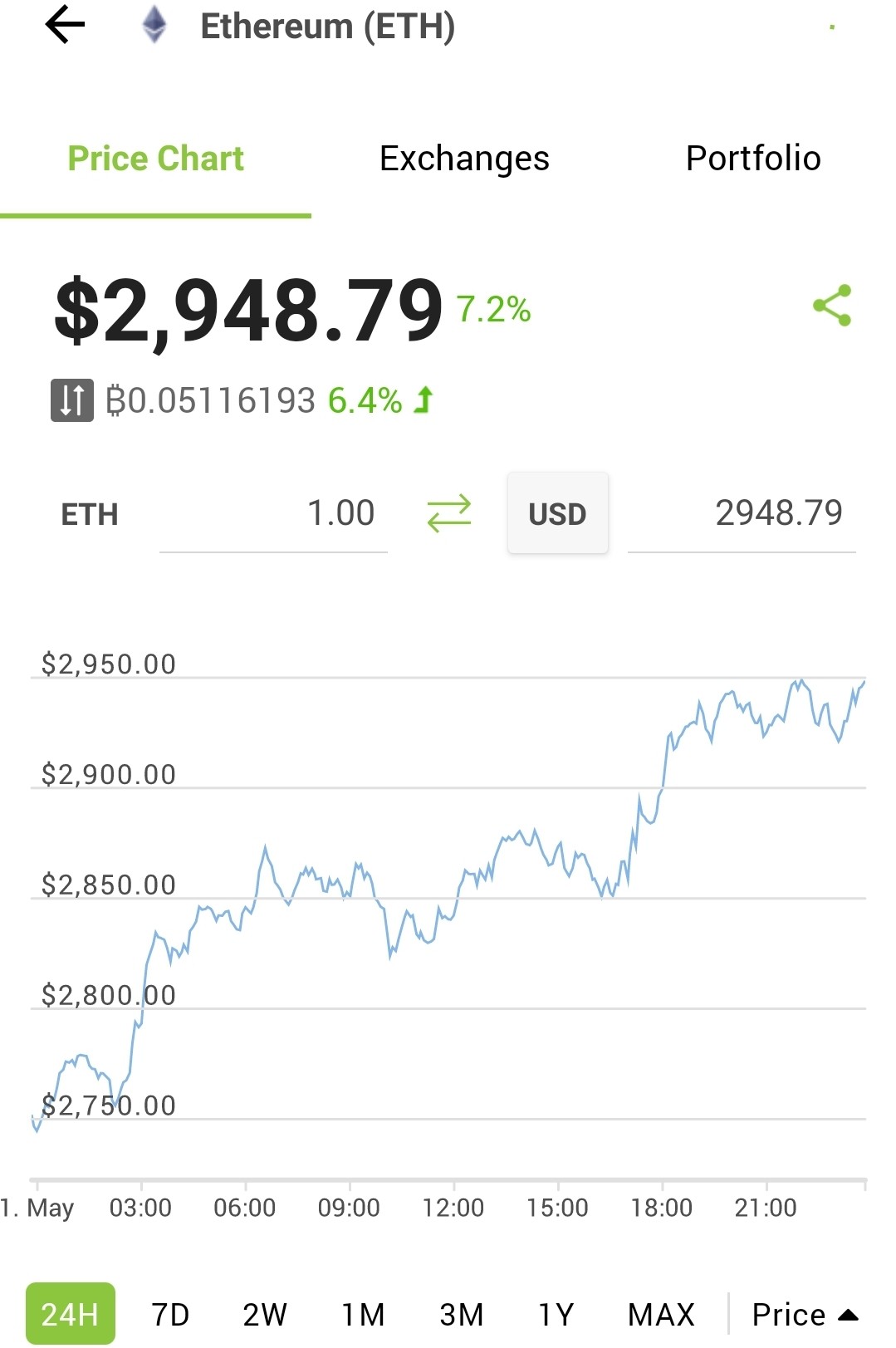Open the Portfolio tab

(753, 159)
